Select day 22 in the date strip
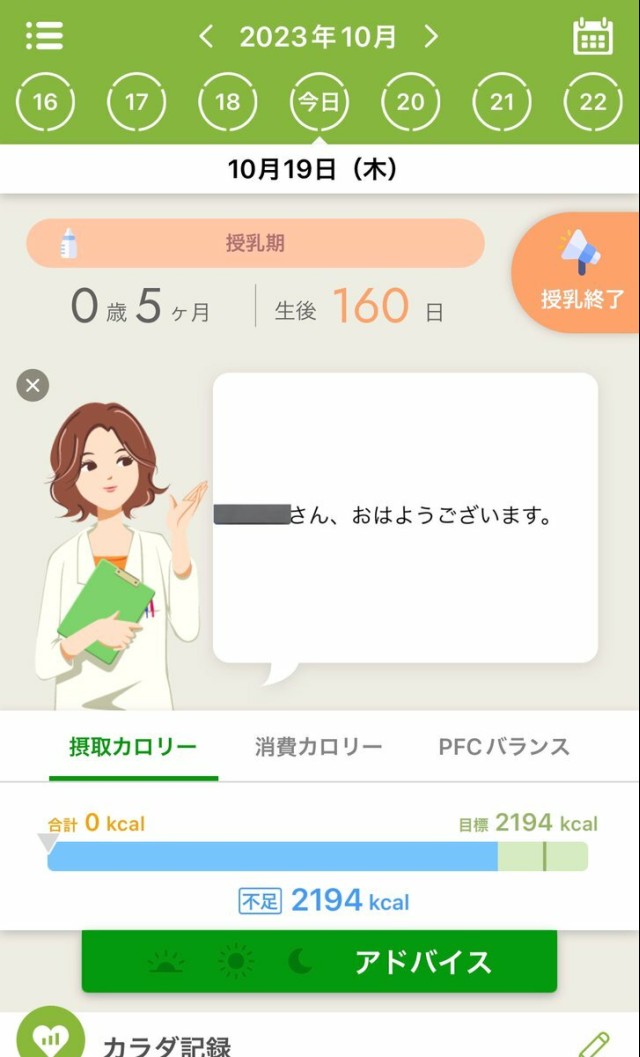 tap(593, 102)
